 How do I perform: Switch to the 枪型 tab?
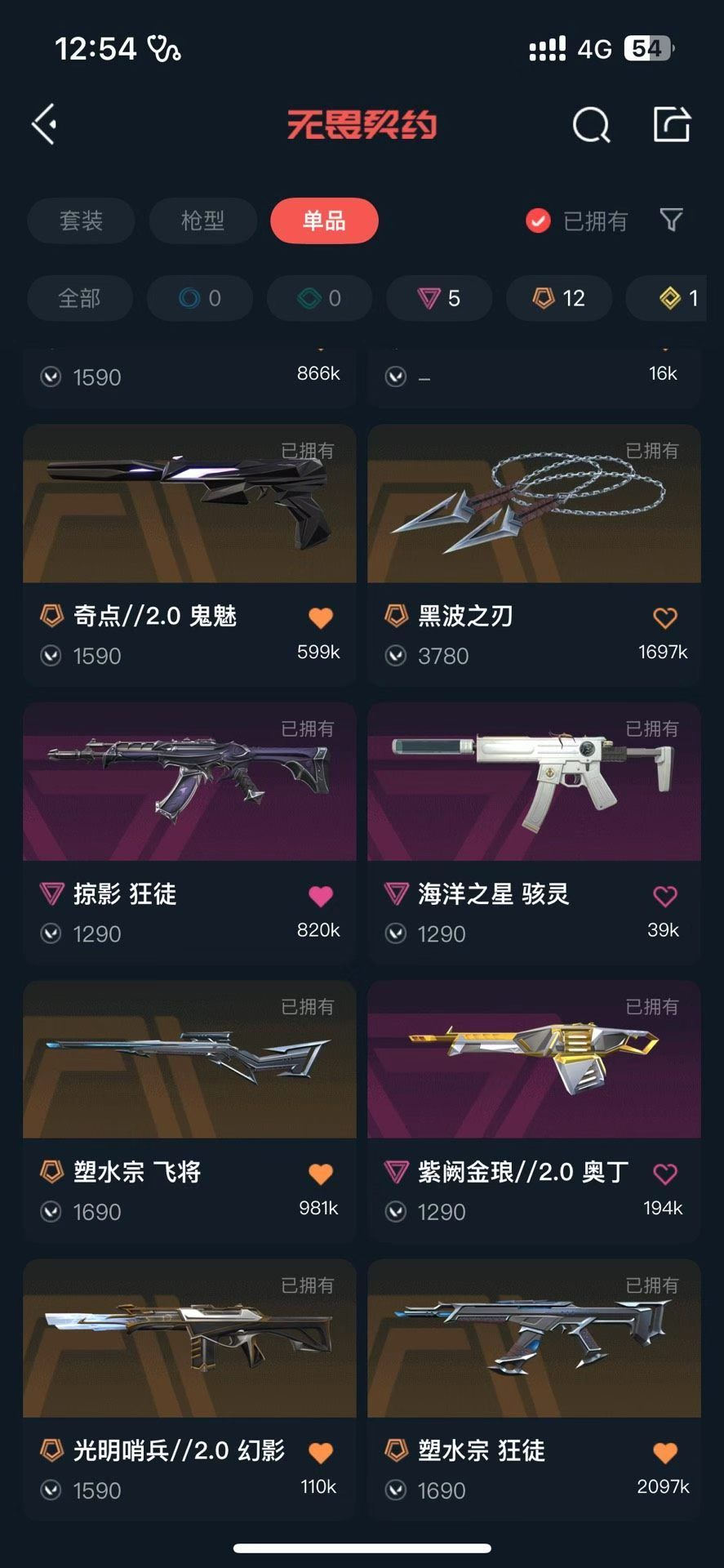[x=202, y=220]
